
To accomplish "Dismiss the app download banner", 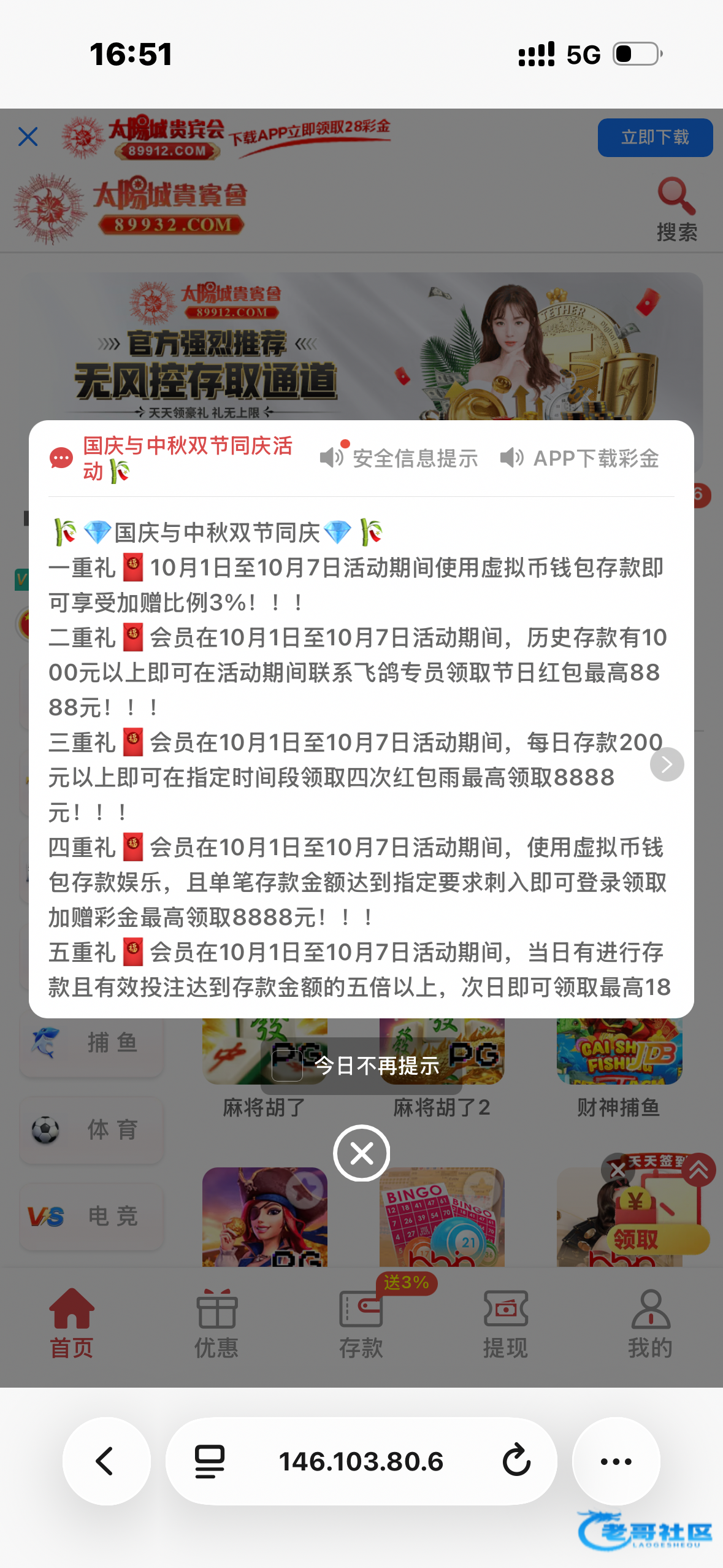I will (x=28, y=137).
